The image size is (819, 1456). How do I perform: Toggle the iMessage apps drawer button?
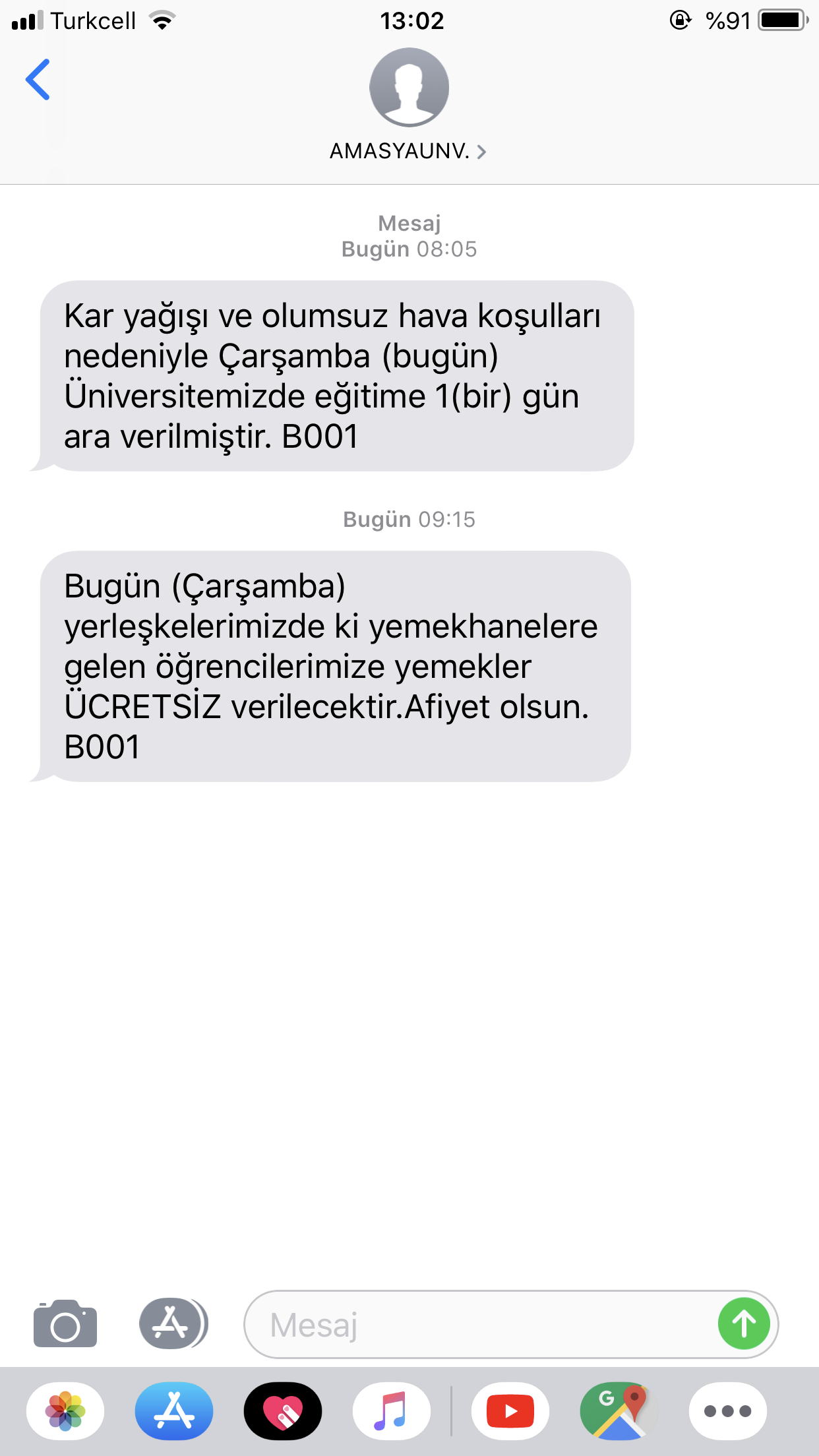coord(173,1323)
